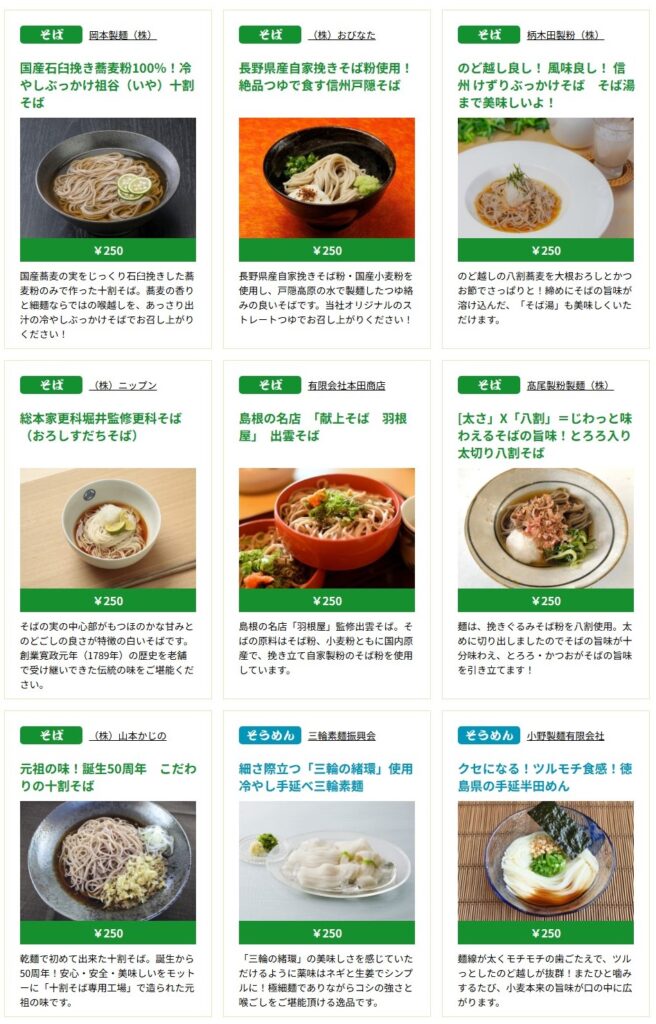Open the 三輪素麺振興会 company link
Viewport: 656px width, 1024px height.
tap(341, 735)
